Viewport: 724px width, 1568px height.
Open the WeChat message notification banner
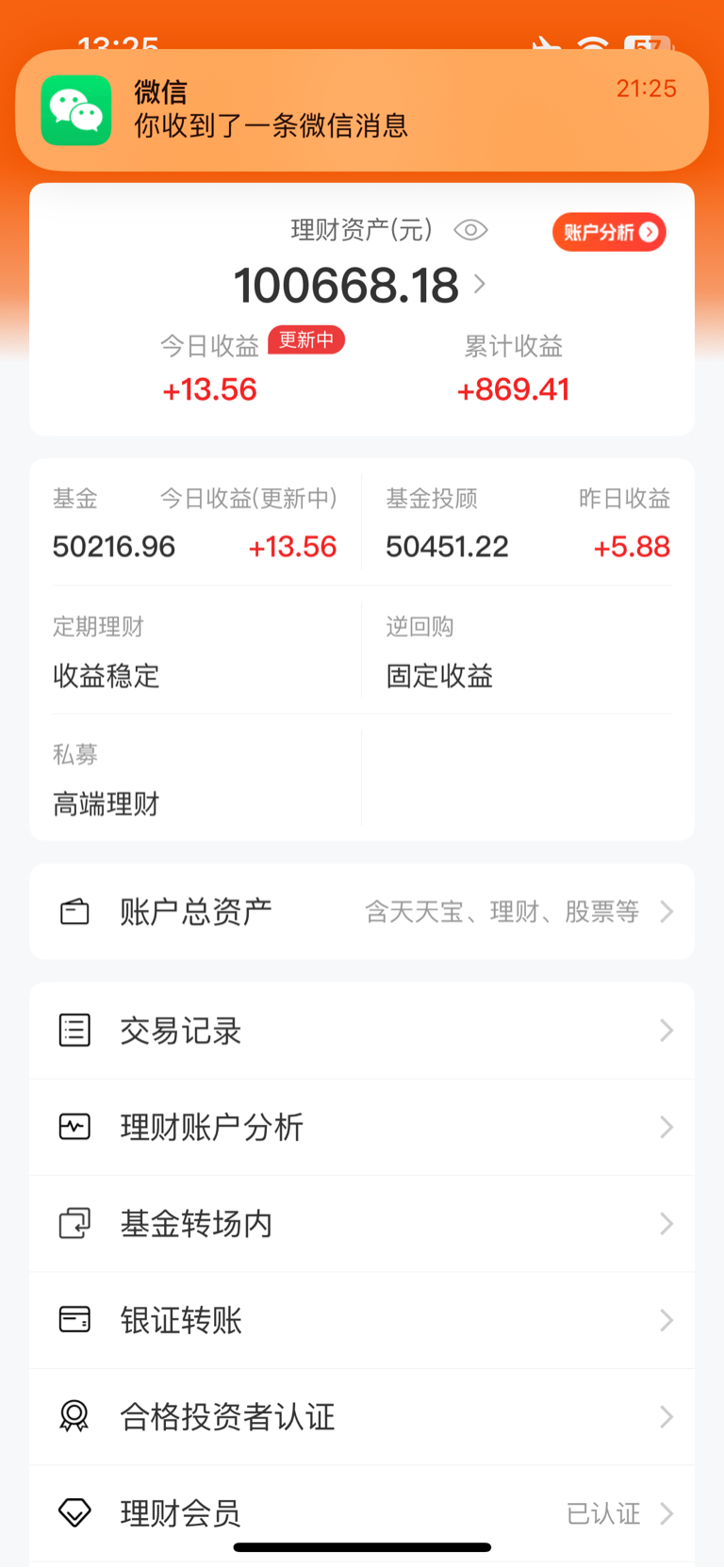pyautogui.click(x=362, y=110)
